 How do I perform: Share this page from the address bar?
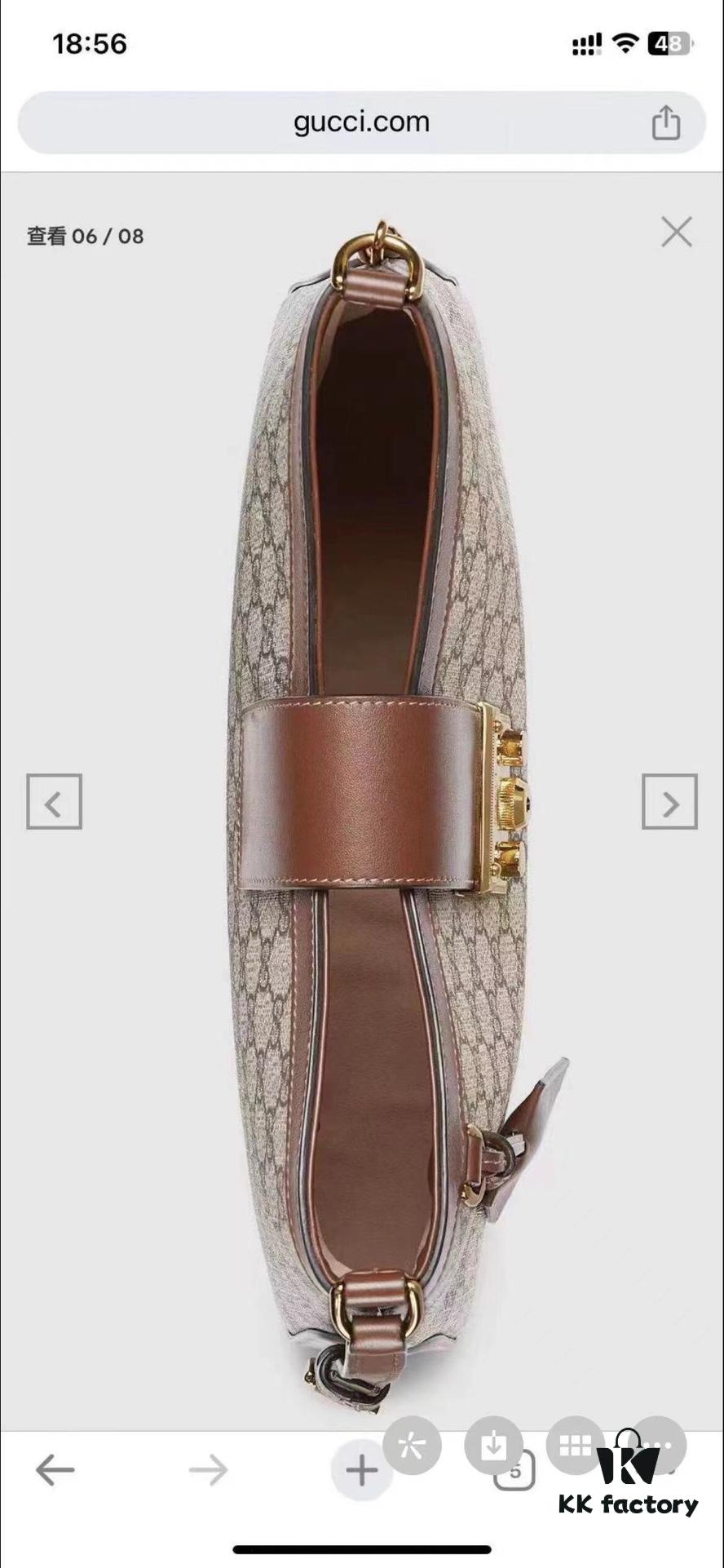665,123
